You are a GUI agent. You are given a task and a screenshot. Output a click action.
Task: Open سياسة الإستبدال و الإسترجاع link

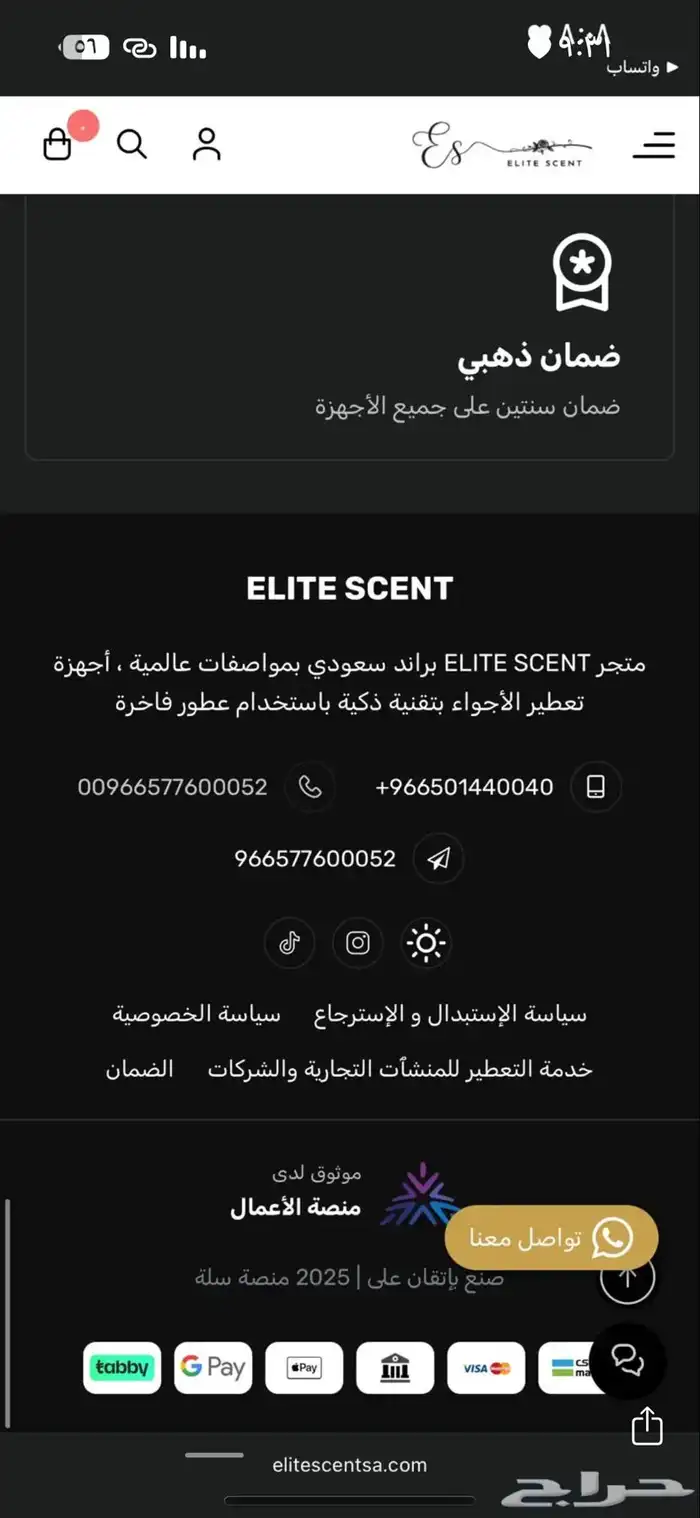click(x=450, y=1014)
